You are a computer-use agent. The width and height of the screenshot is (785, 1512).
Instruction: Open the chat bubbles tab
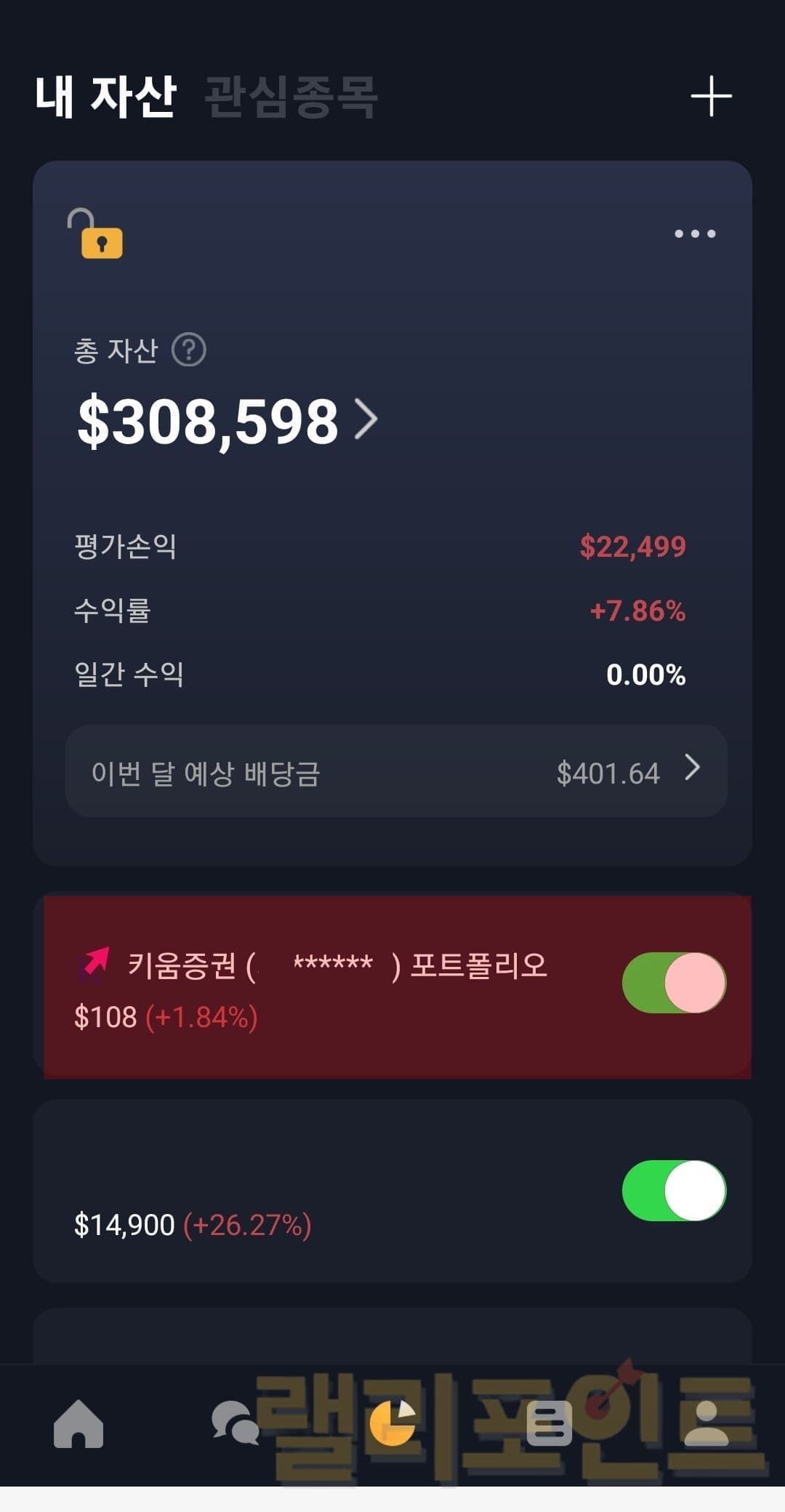pyautogui.click(x=235, y=1423)
